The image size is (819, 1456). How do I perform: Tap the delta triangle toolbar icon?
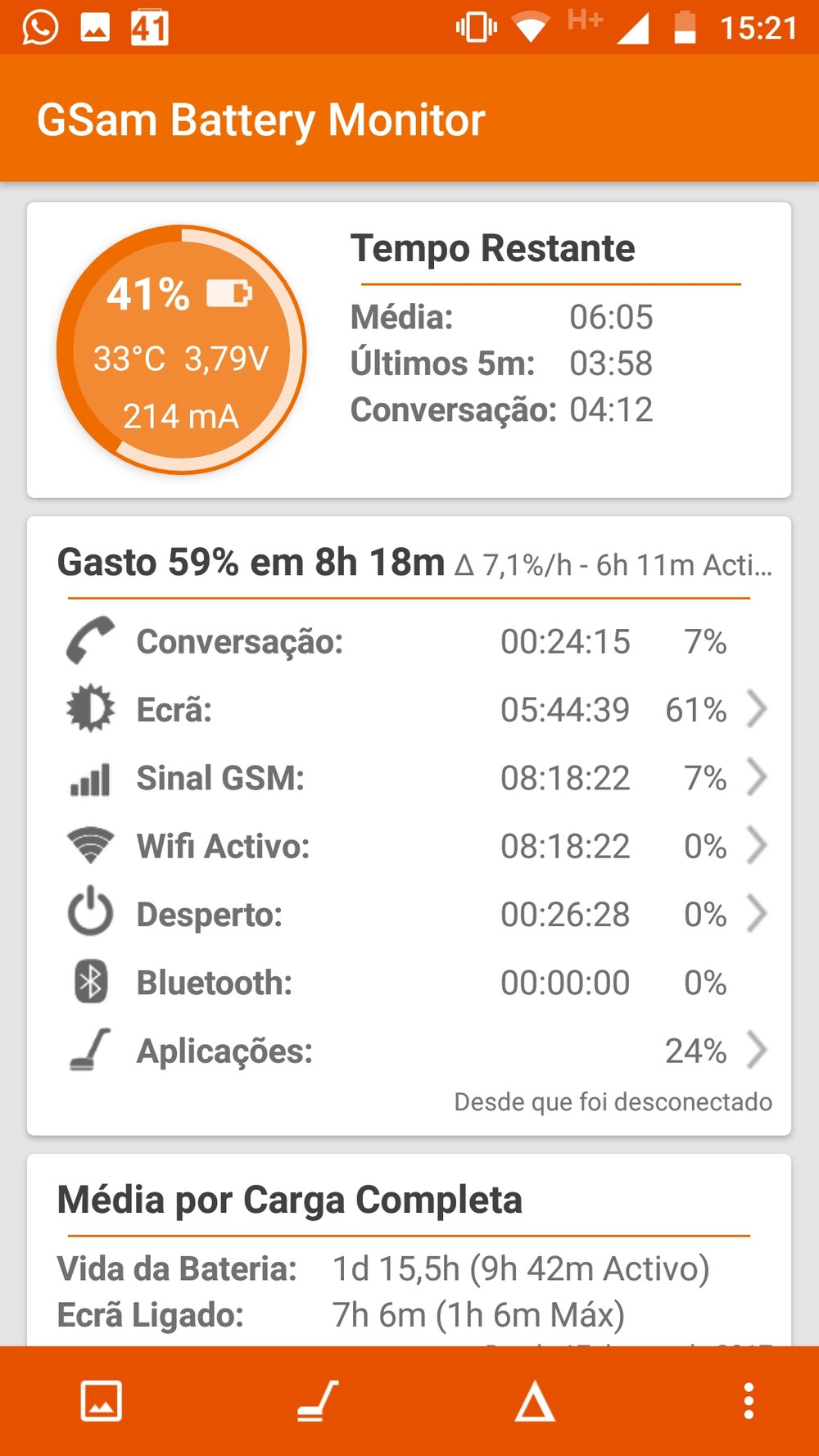(535, 1401)
